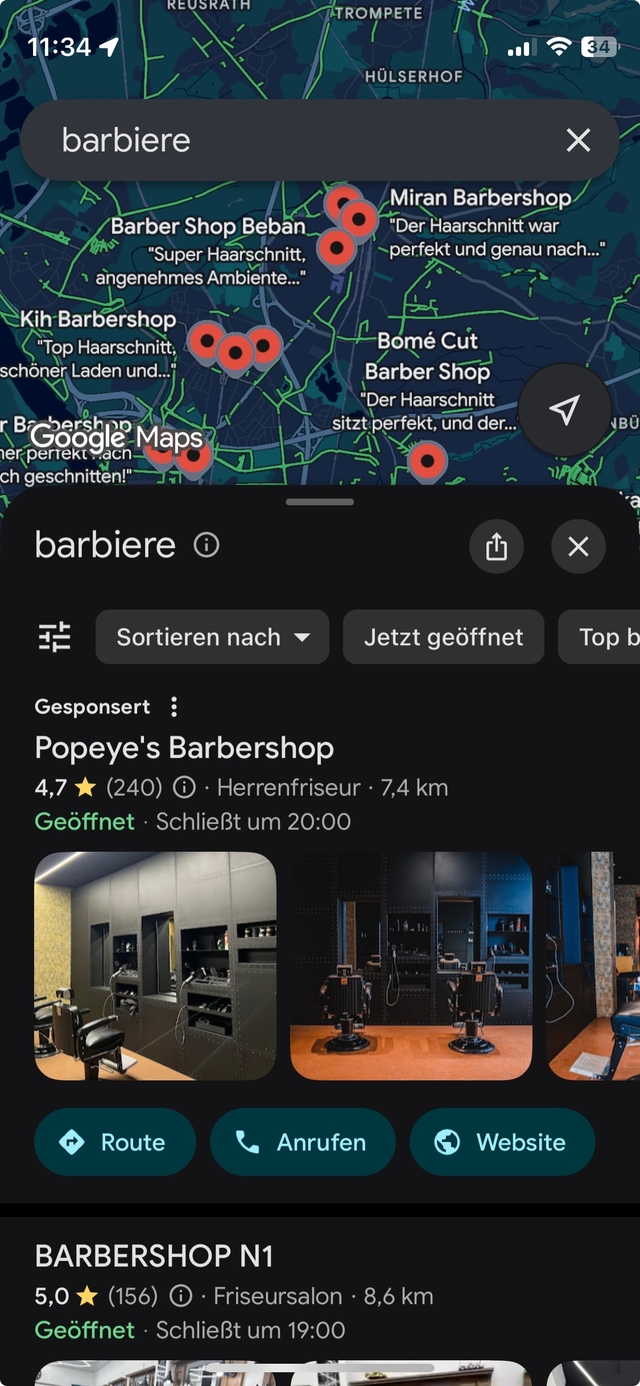Recenter map on my location
The image size is (640, 1386).
pyautogui.click(x=564, y=410)
